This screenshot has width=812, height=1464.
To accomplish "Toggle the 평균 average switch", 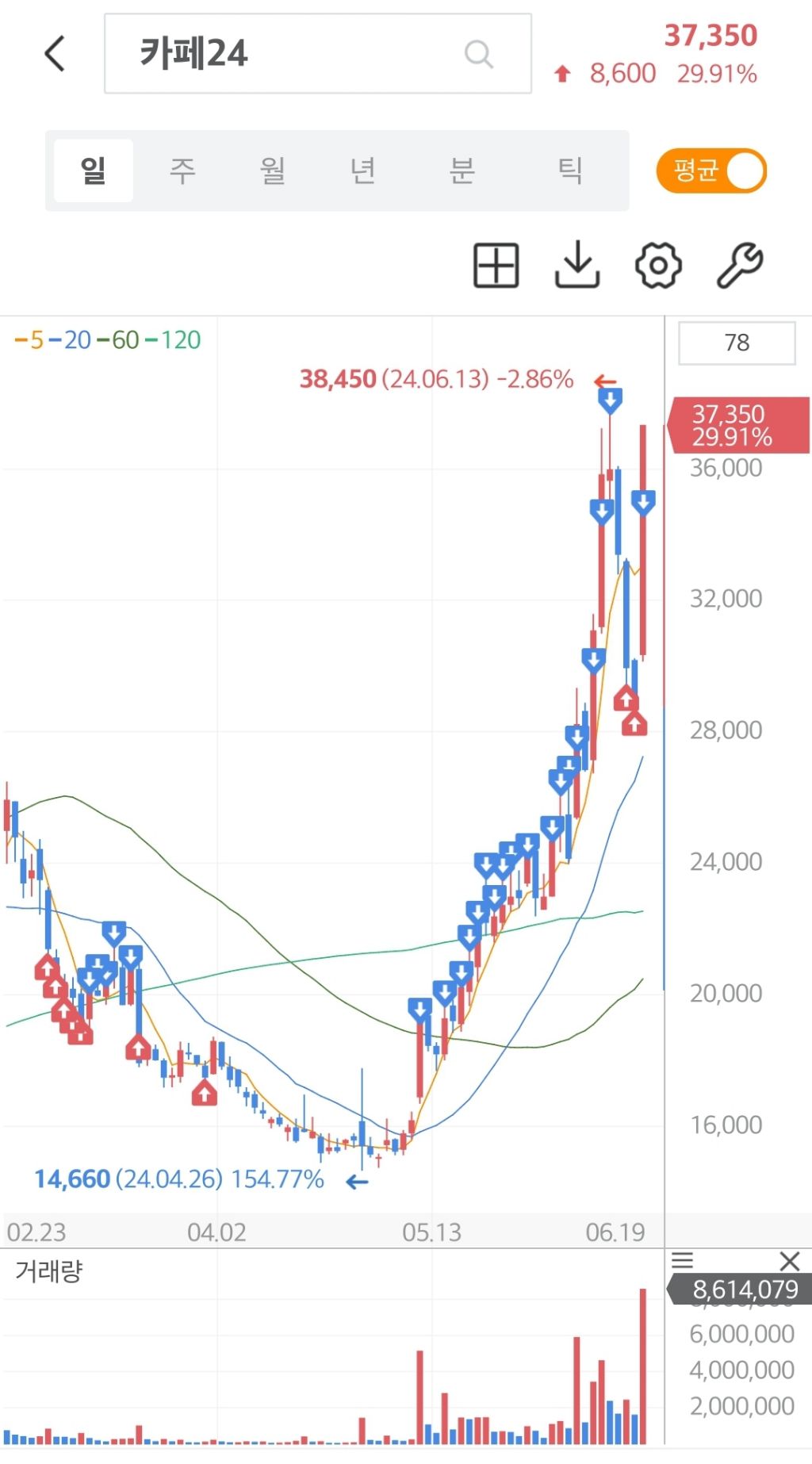I will pos(711,171).
